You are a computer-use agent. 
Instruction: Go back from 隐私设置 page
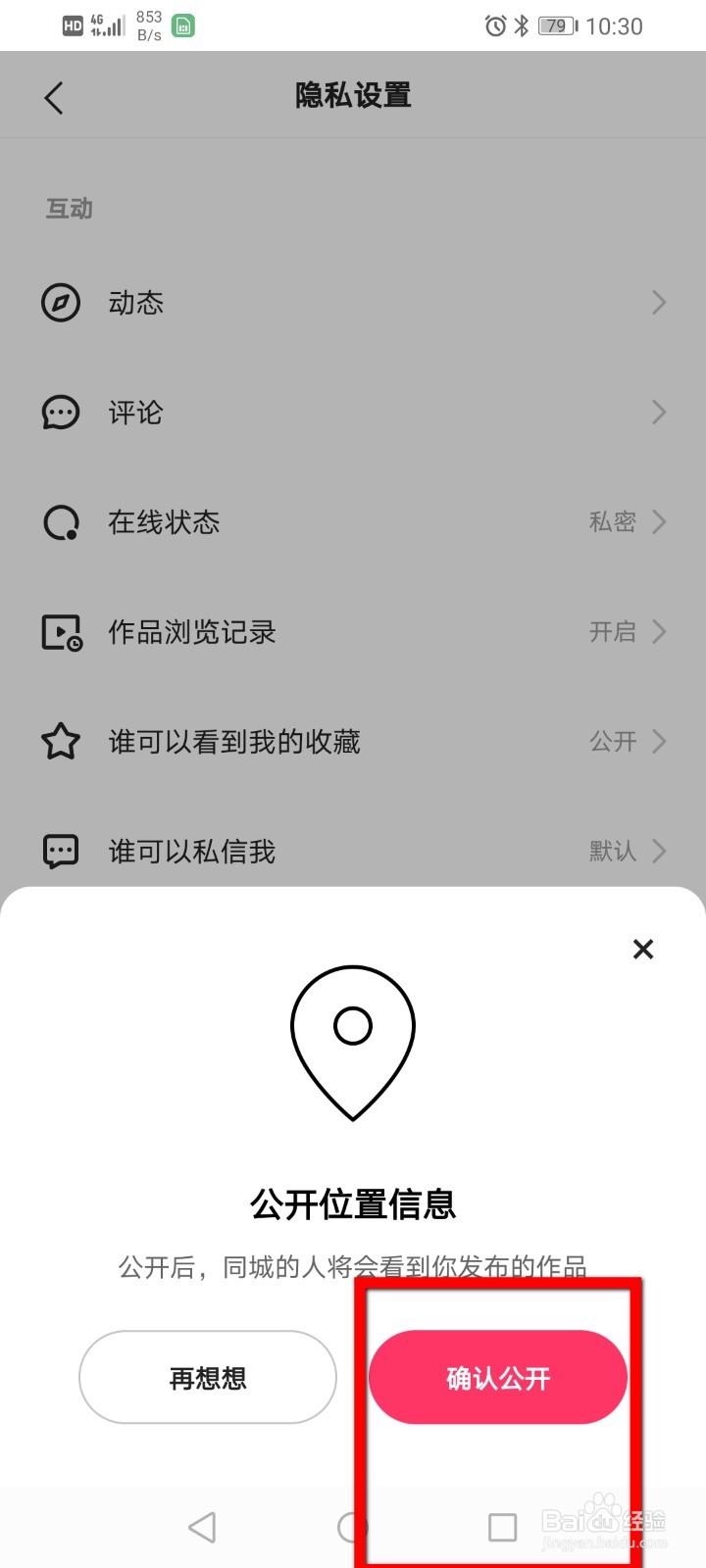click(54, 97)
